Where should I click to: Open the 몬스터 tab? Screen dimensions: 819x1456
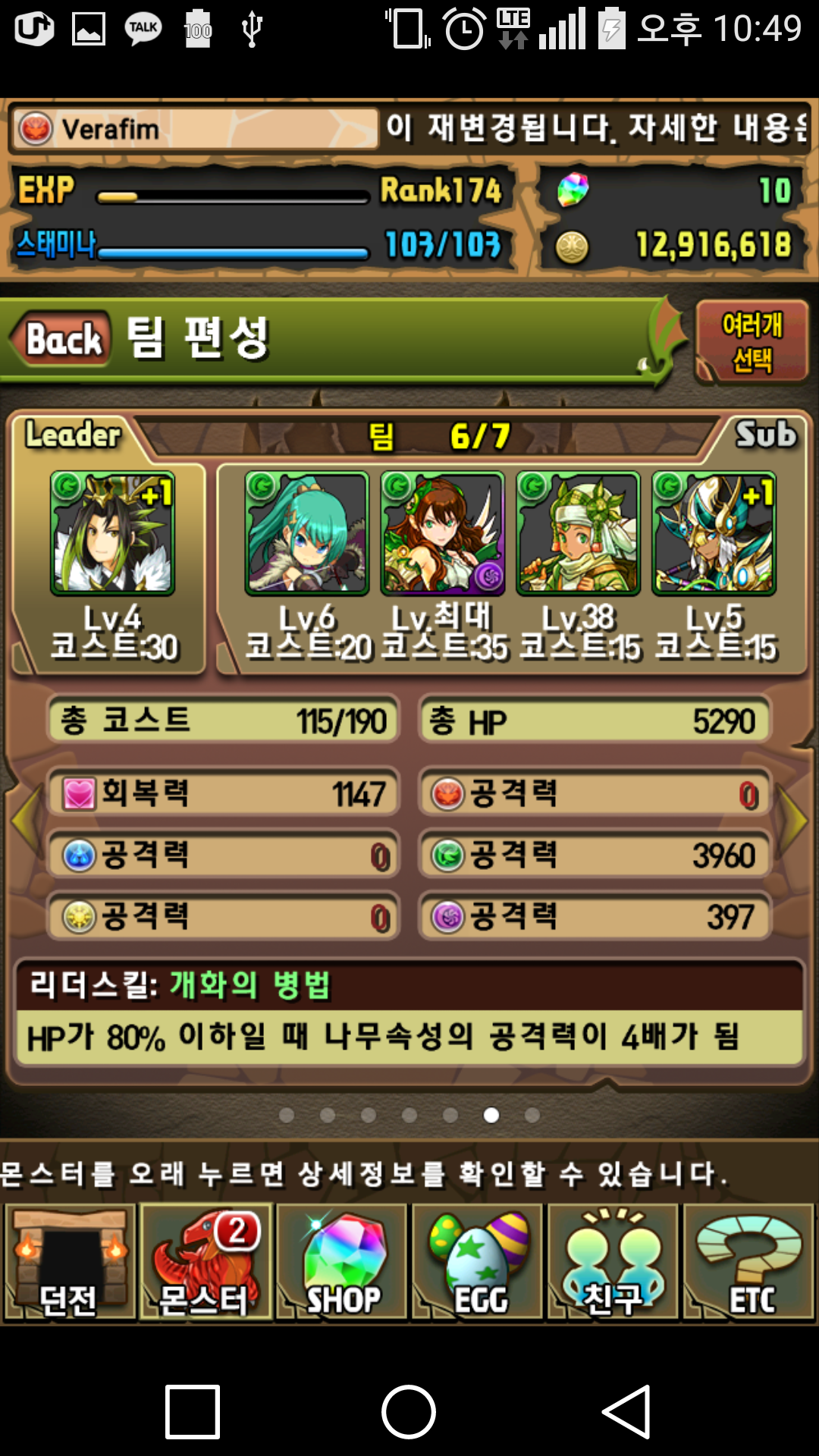point(206,1263)
